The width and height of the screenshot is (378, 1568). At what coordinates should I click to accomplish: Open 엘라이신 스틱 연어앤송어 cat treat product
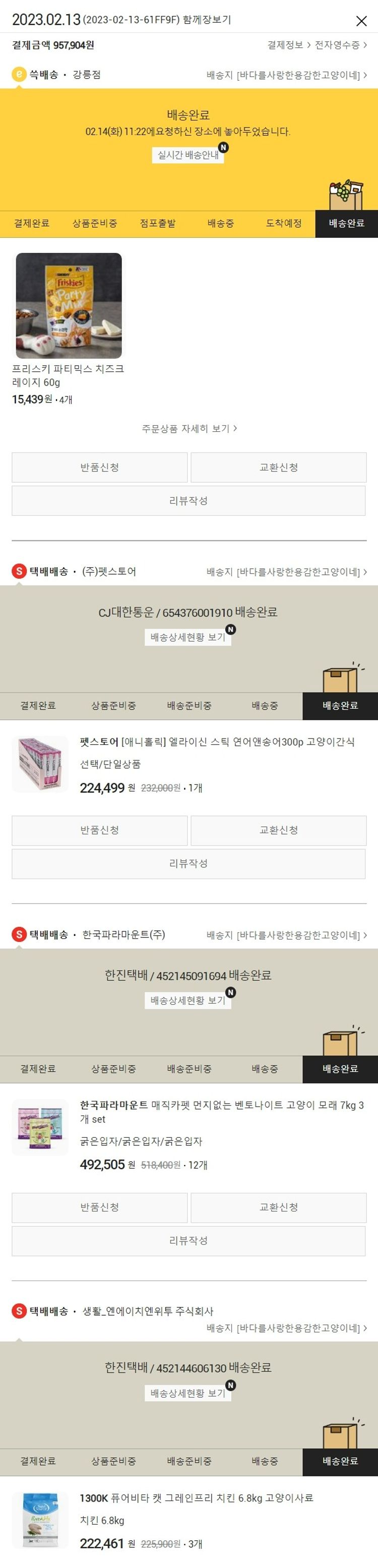coord(217,741)
